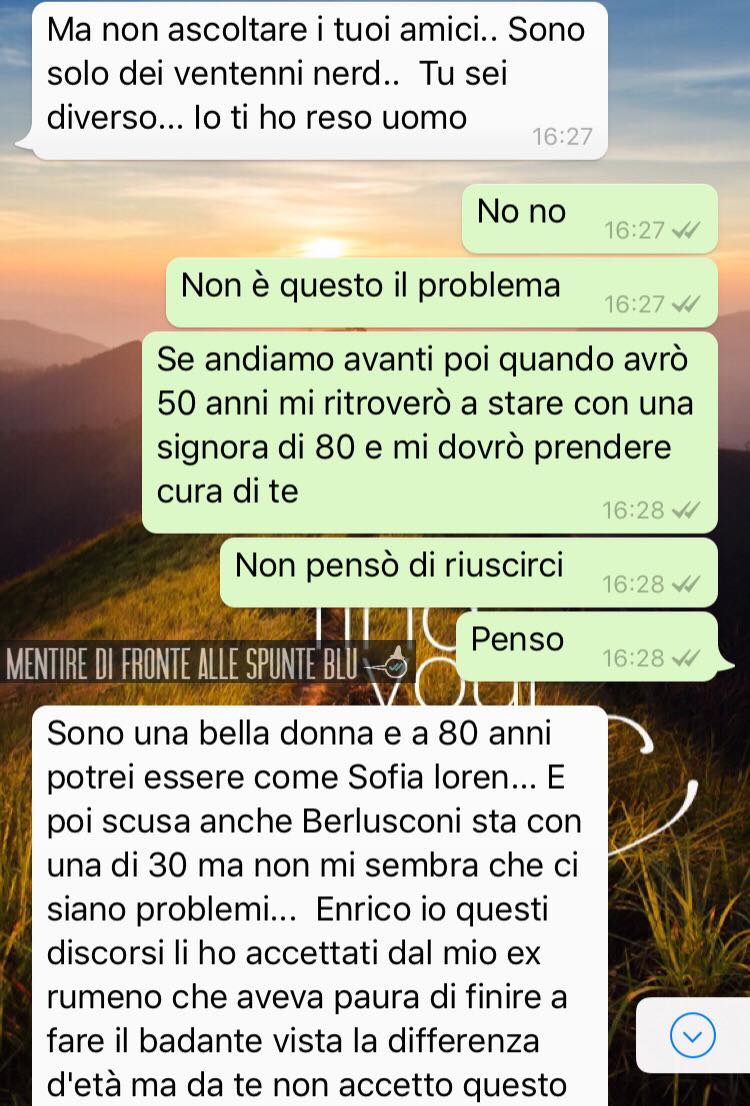The height and width of the screenshot is (1106, 750).
Task: Jump to latest messages with down arrow
Action: pos(692,1036)
